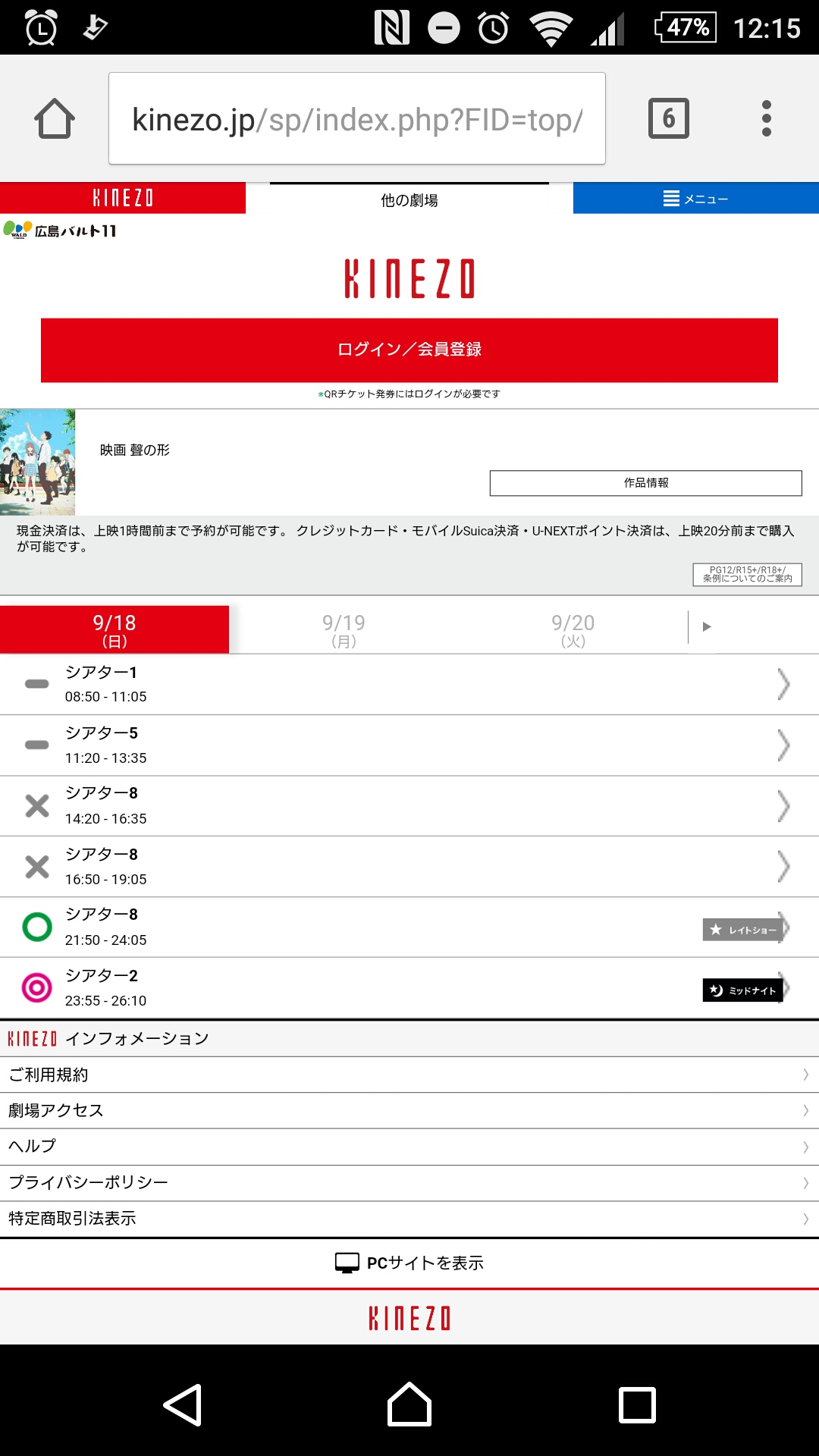
Task: Choose the シアター8 21:50 - 24:05 late show
Action: pyautogui.click(x=409, y=927)
